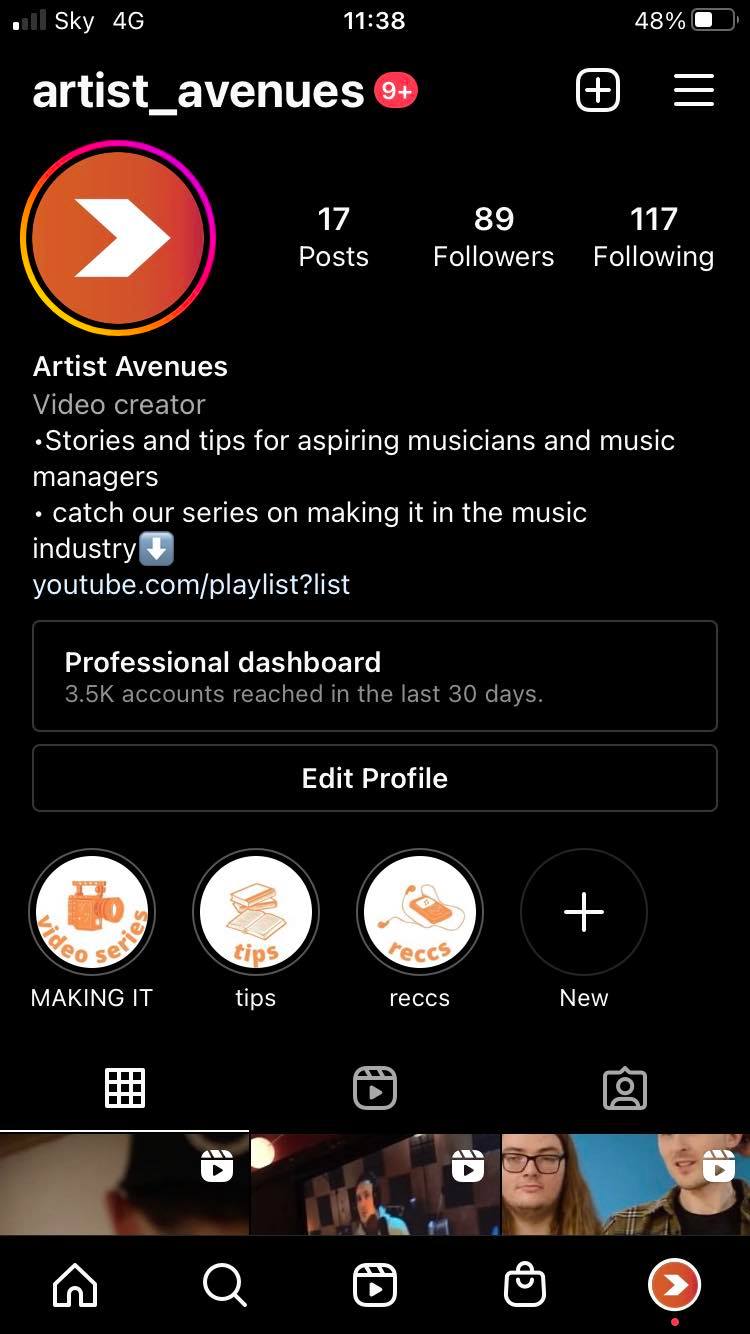Open the reel with two men

(625, 1185)
